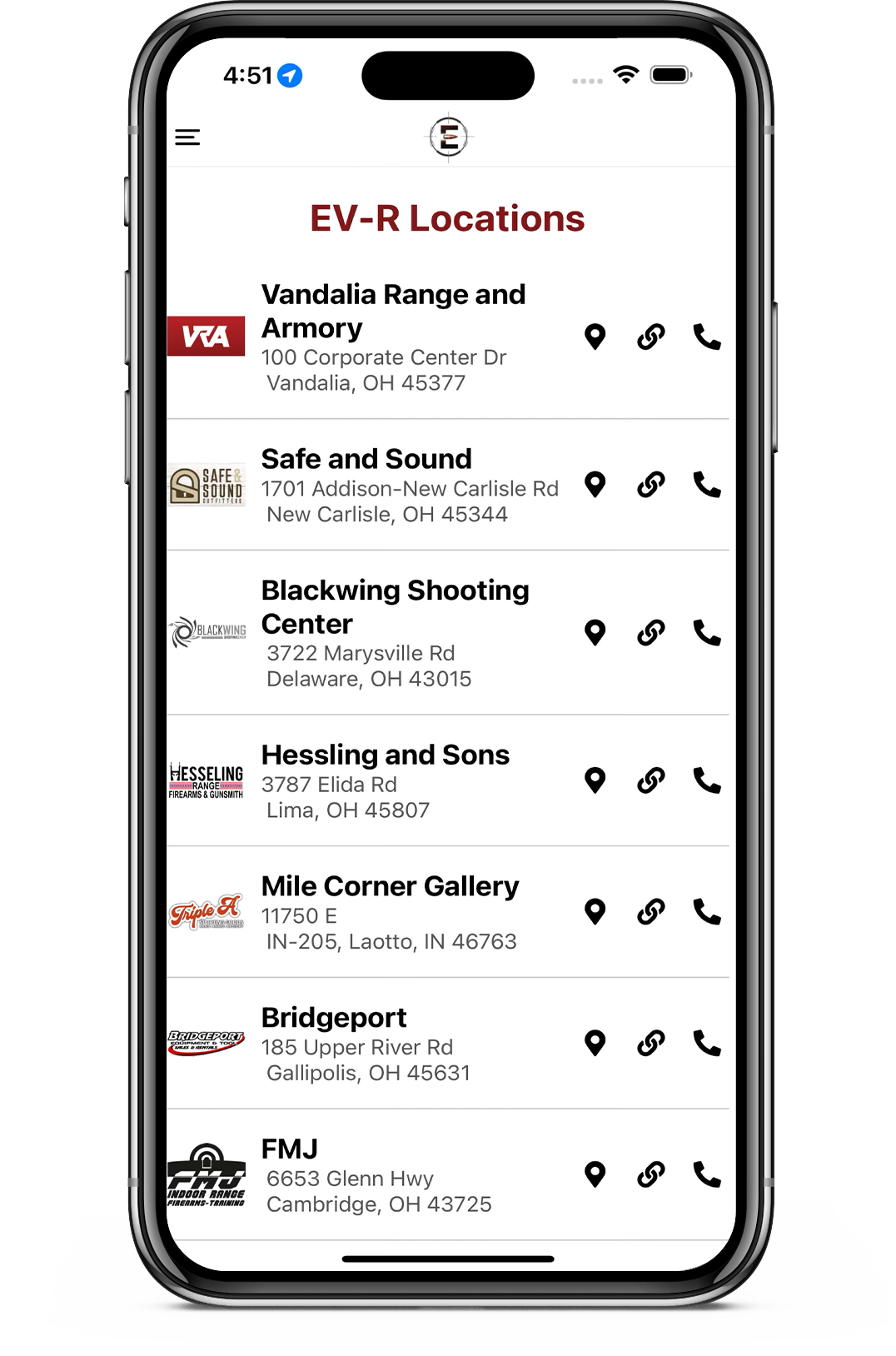Open Blackwing Shooting Center website link

click(x=650, y=633)
